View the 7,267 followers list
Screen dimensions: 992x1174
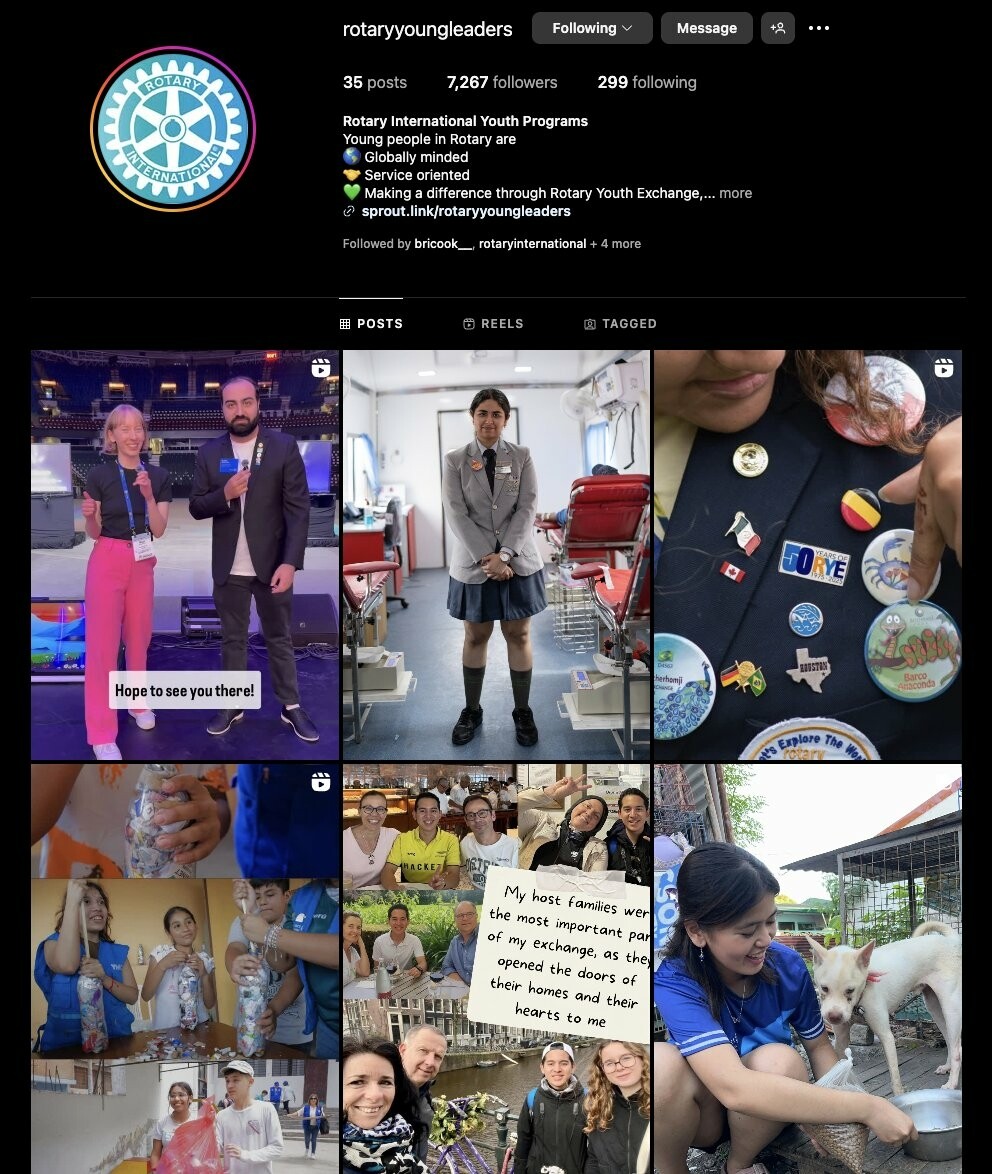point(502,83)
